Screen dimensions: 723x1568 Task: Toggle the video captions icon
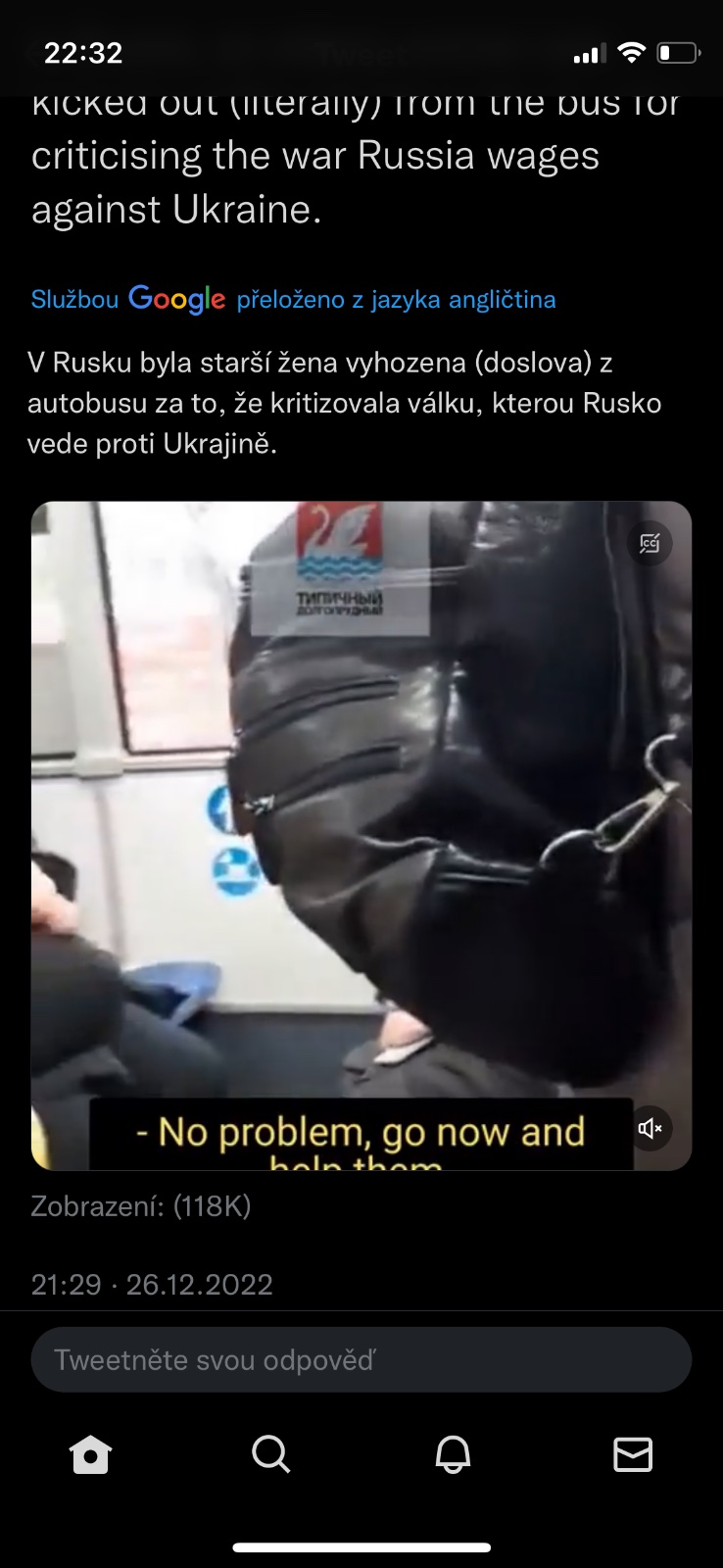coord(650,543)
